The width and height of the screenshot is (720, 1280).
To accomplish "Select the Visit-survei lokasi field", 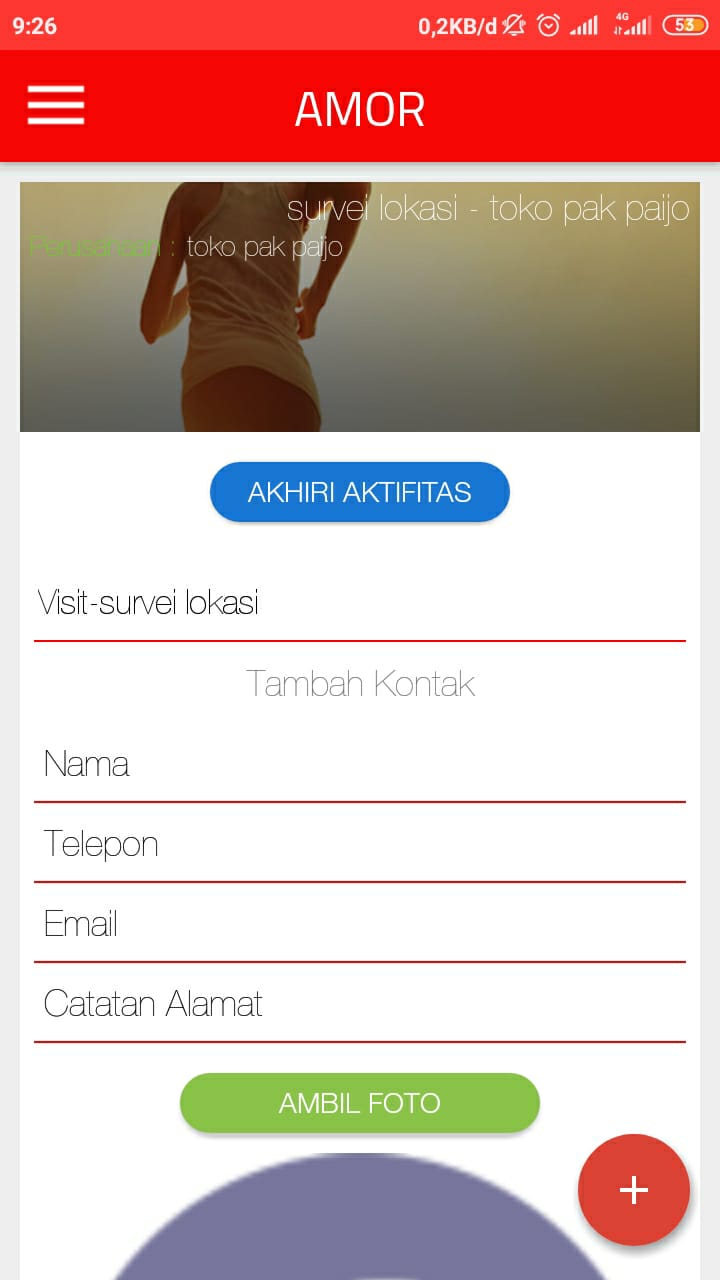I will [x=360, y=603].
